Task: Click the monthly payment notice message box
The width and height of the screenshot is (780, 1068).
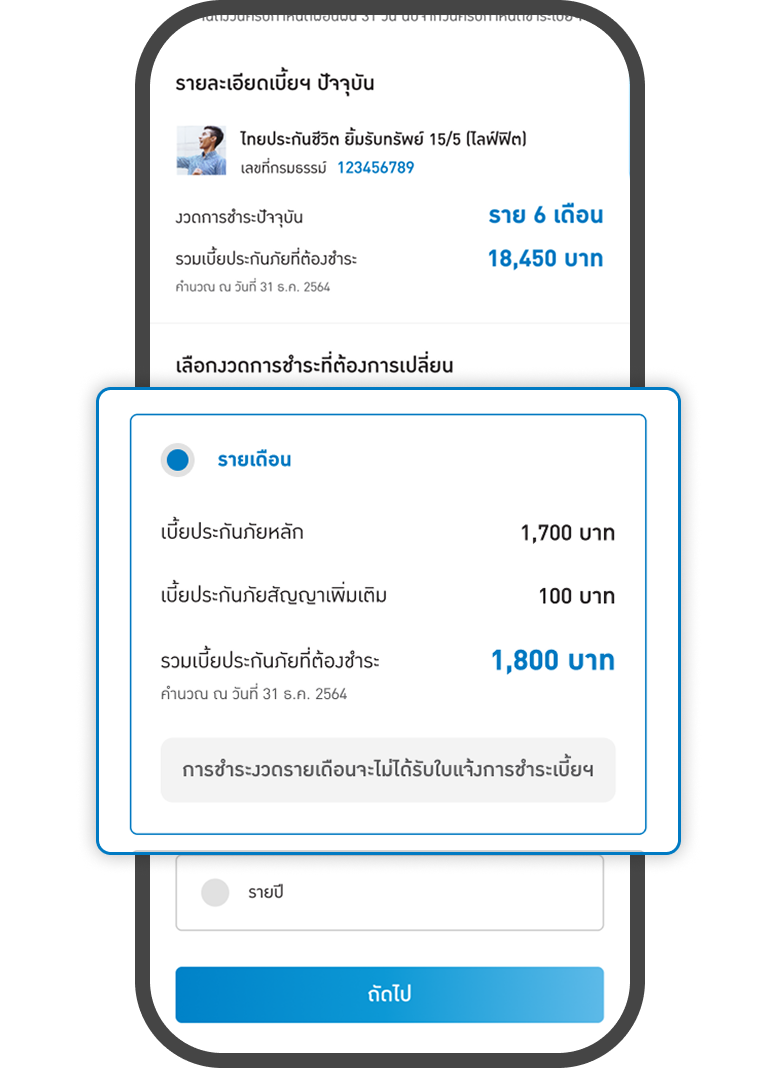Action: (x=389, y=770)
